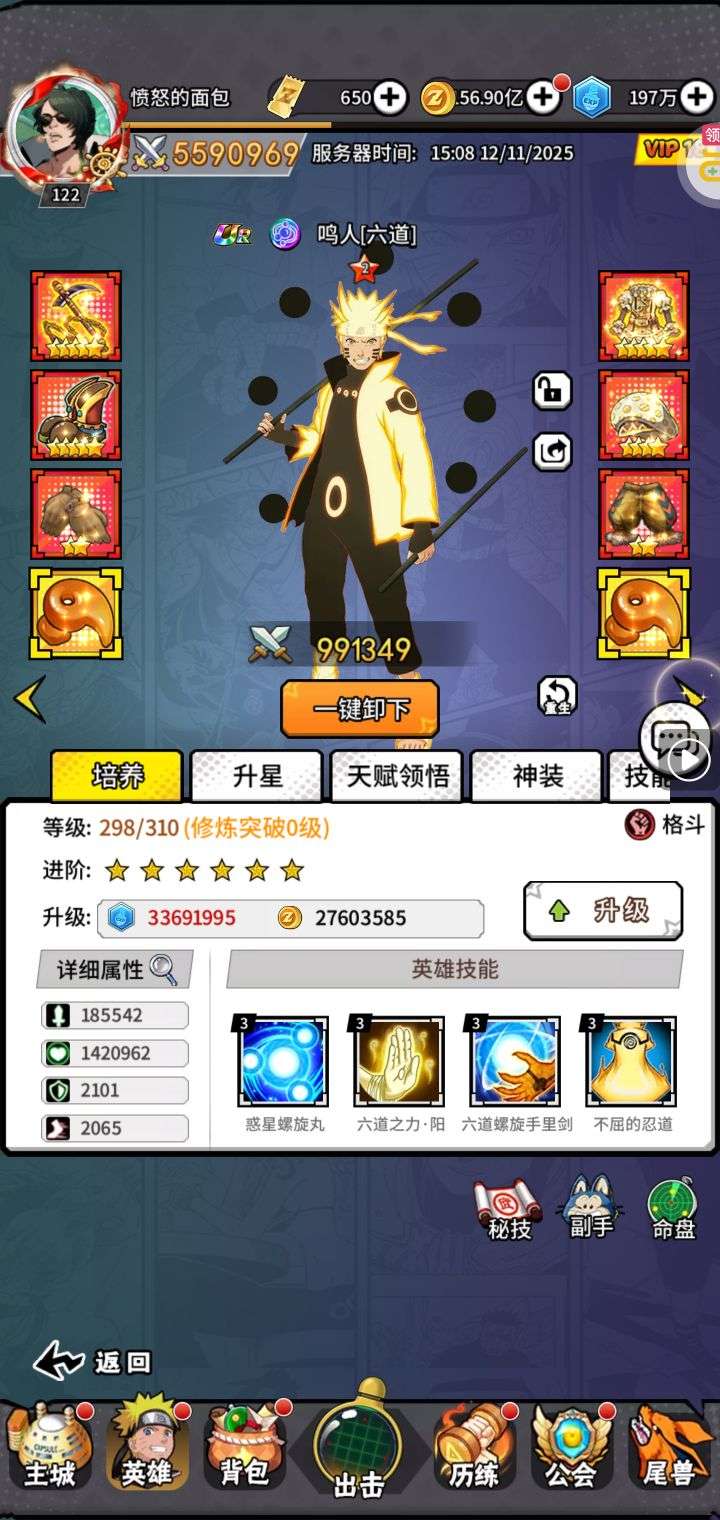This screenshot has width=720, height=1520.
Task: Open the 副手 assistant menu
Action: 591,1208
